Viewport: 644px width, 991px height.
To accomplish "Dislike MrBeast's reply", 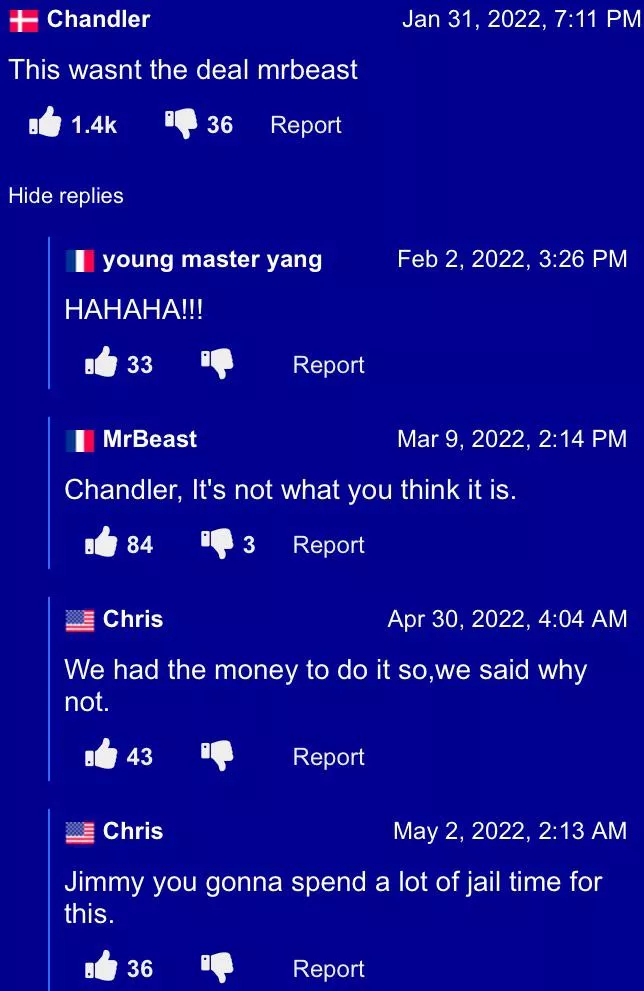I will coord(217,544).
